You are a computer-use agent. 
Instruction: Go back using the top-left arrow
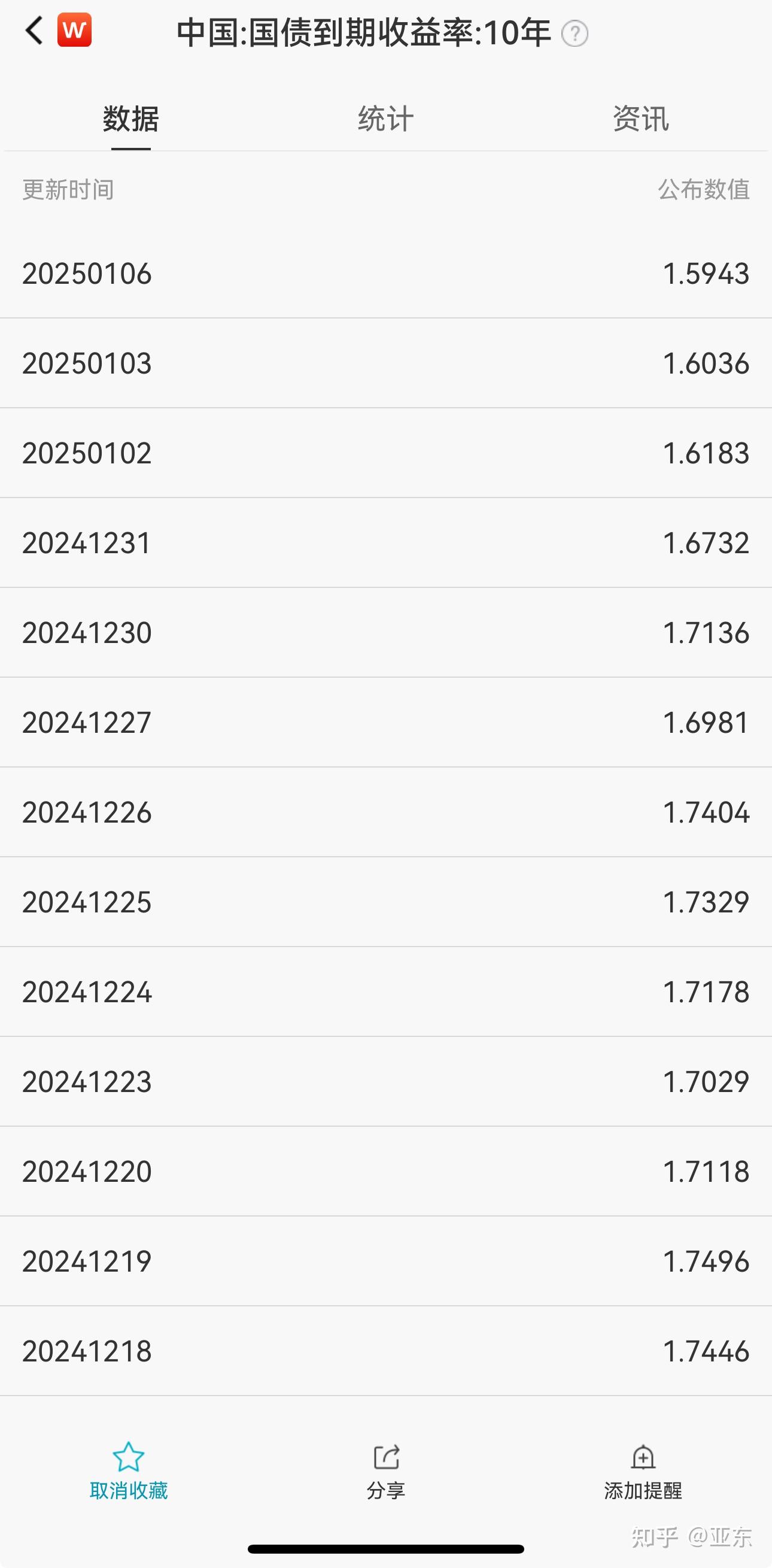tap(34, 31)
